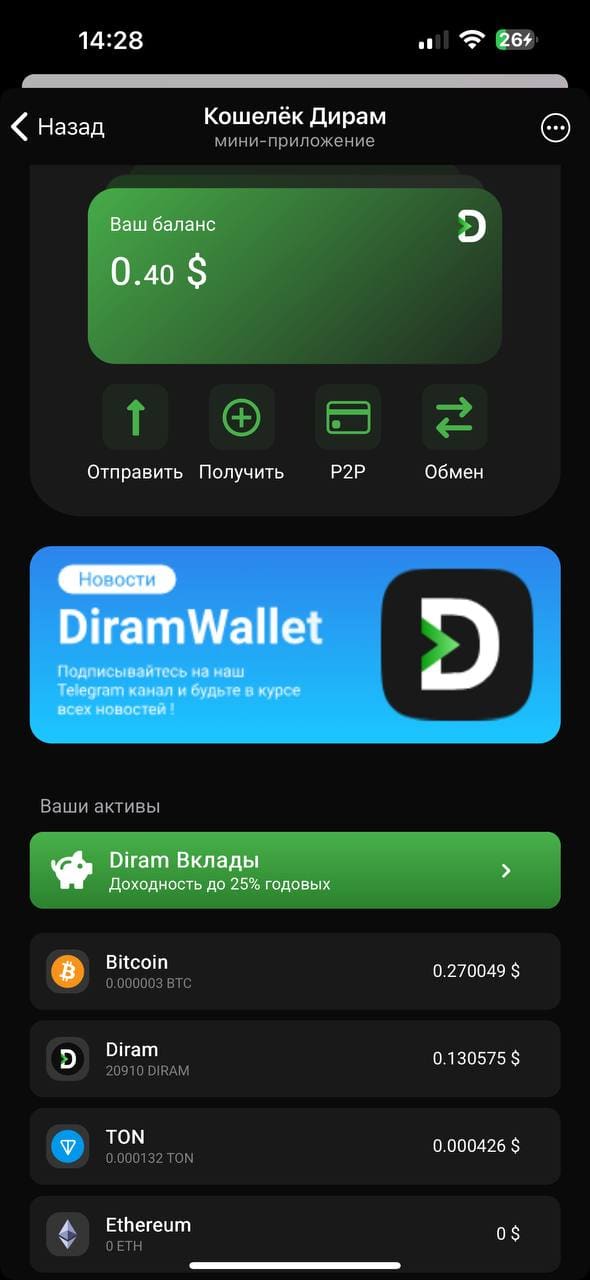Open the DiramWallet news banner

(x=295, y=645)
